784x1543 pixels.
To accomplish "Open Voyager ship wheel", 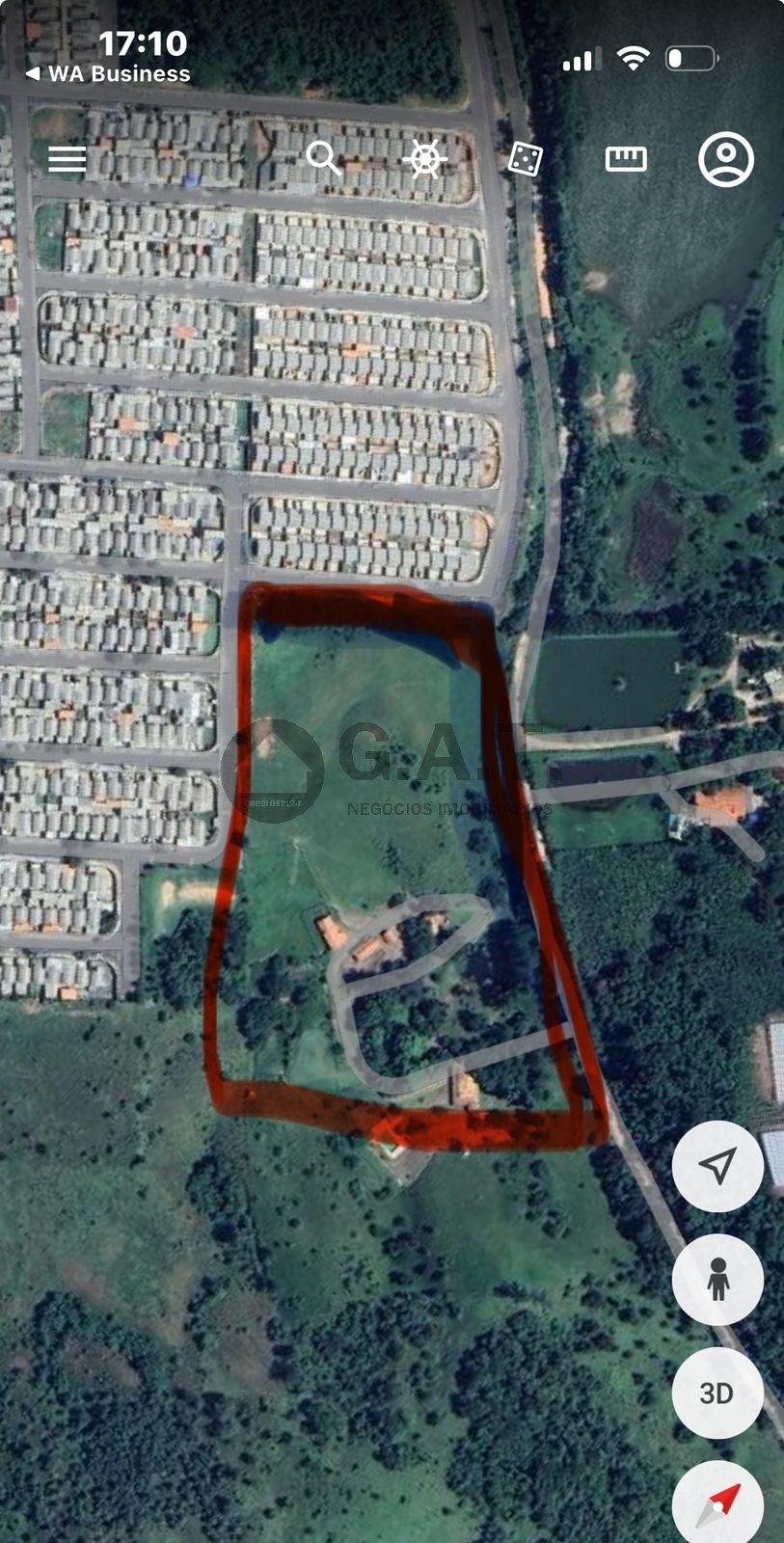I will pyautogui.click(x=425, y=158).
